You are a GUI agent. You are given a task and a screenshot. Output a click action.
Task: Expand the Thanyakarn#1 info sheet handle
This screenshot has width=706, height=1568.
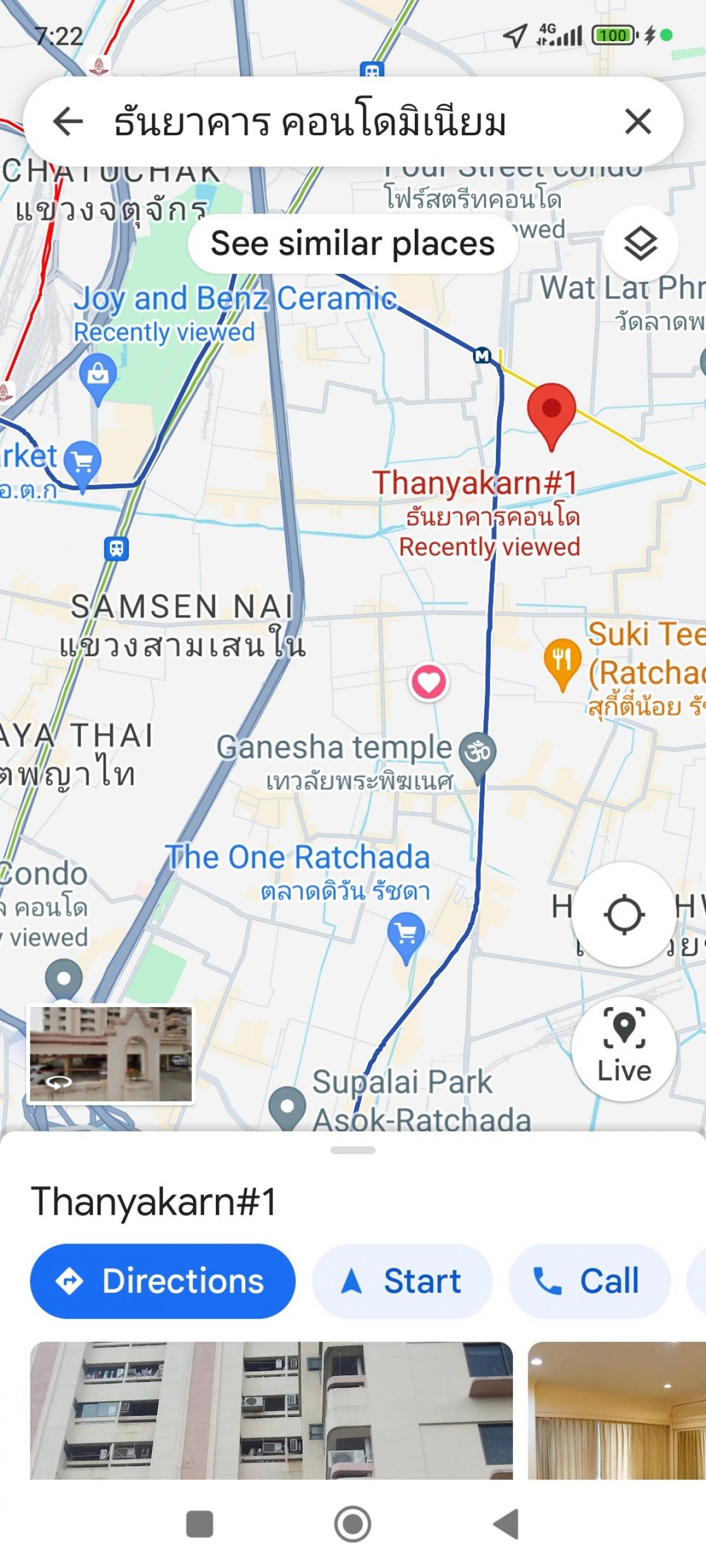point(352,1151)
